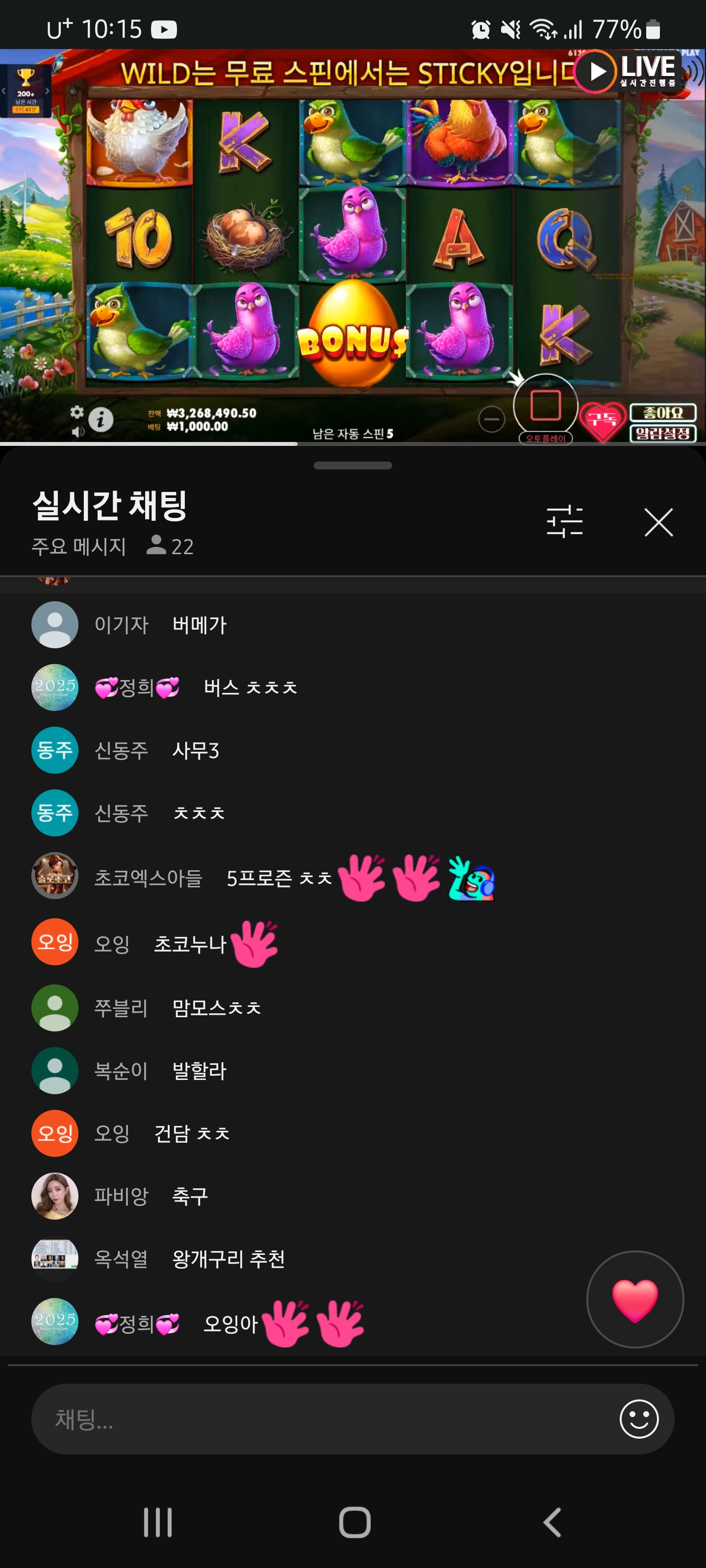This screenshot has height=1568, width=706.
Task: Go back with the system back button
Action: [551, 1523]
